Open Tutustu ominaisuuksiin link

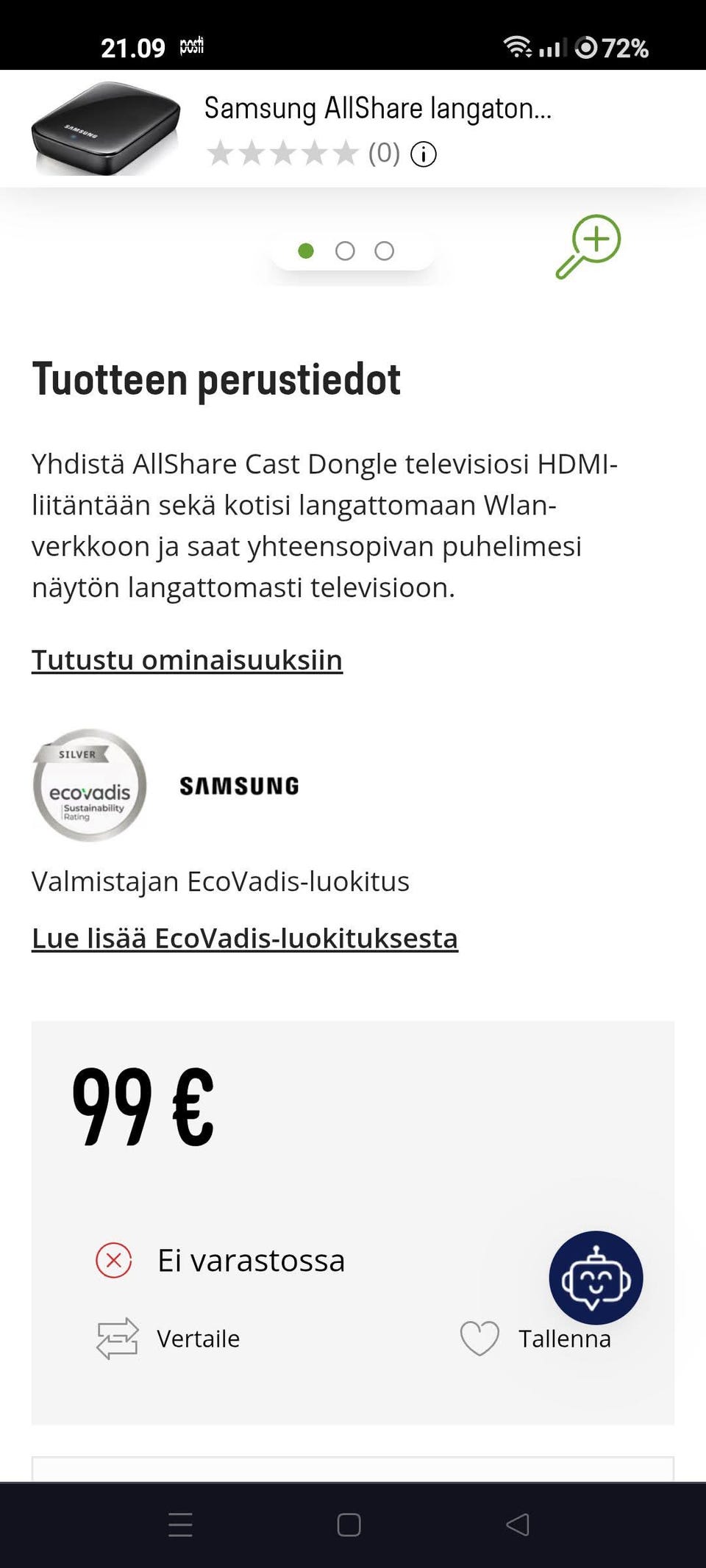186,659
